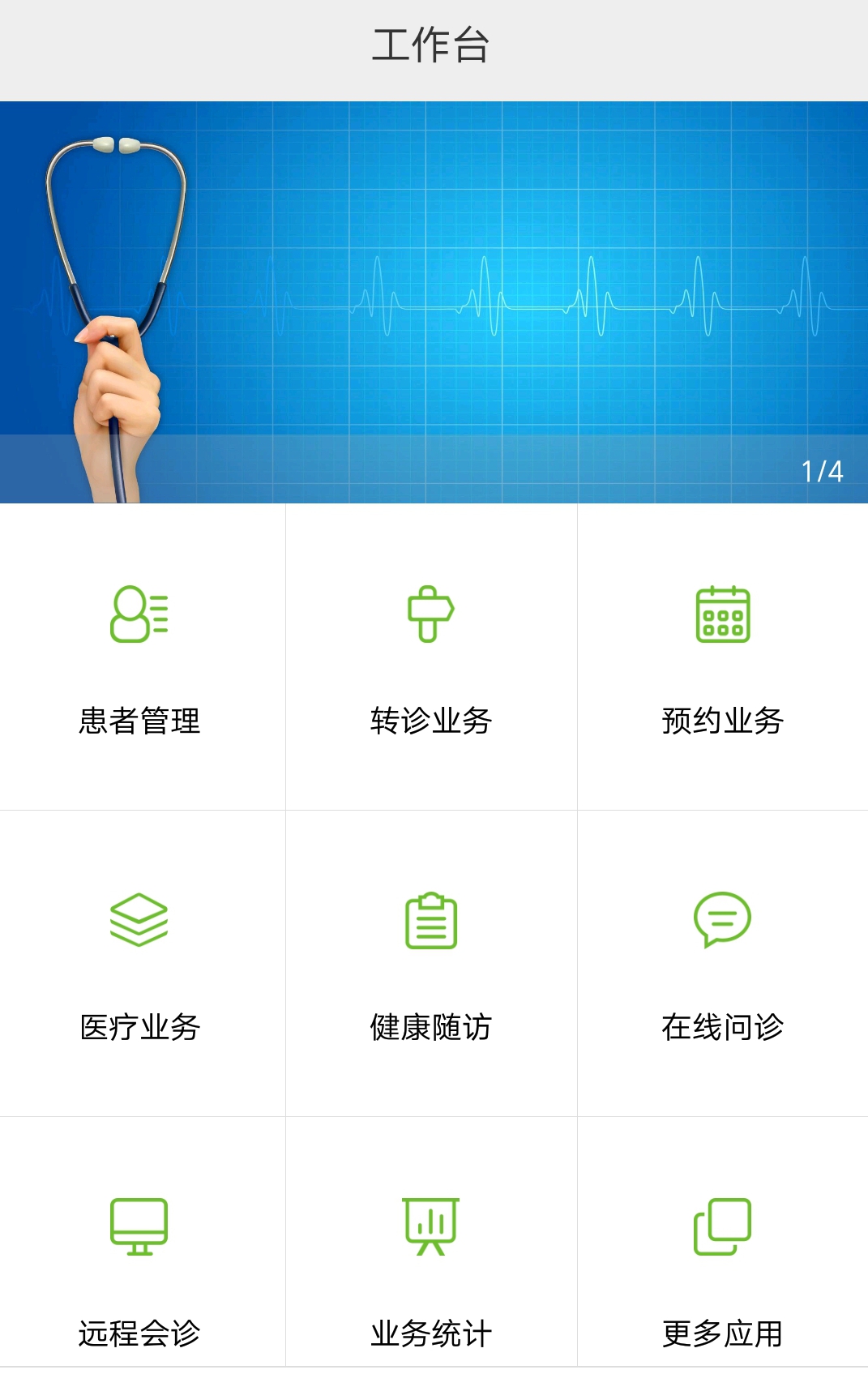Open 预约业务 appointment services
The width and height of the screenshot is (868, 1374).
coord(722,657)
